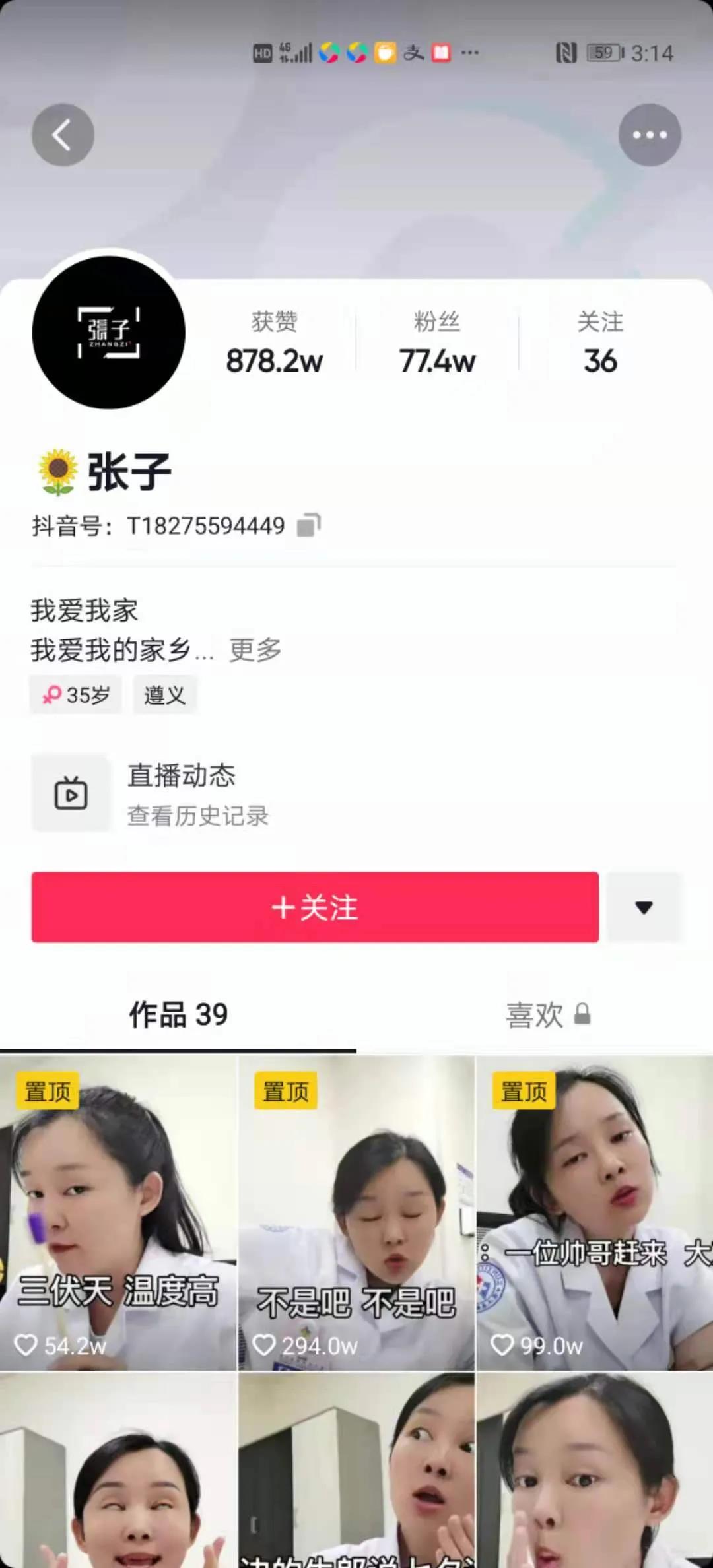
Task: Tap the 获赞 878.2w likes stat
Action: point(274,343)
